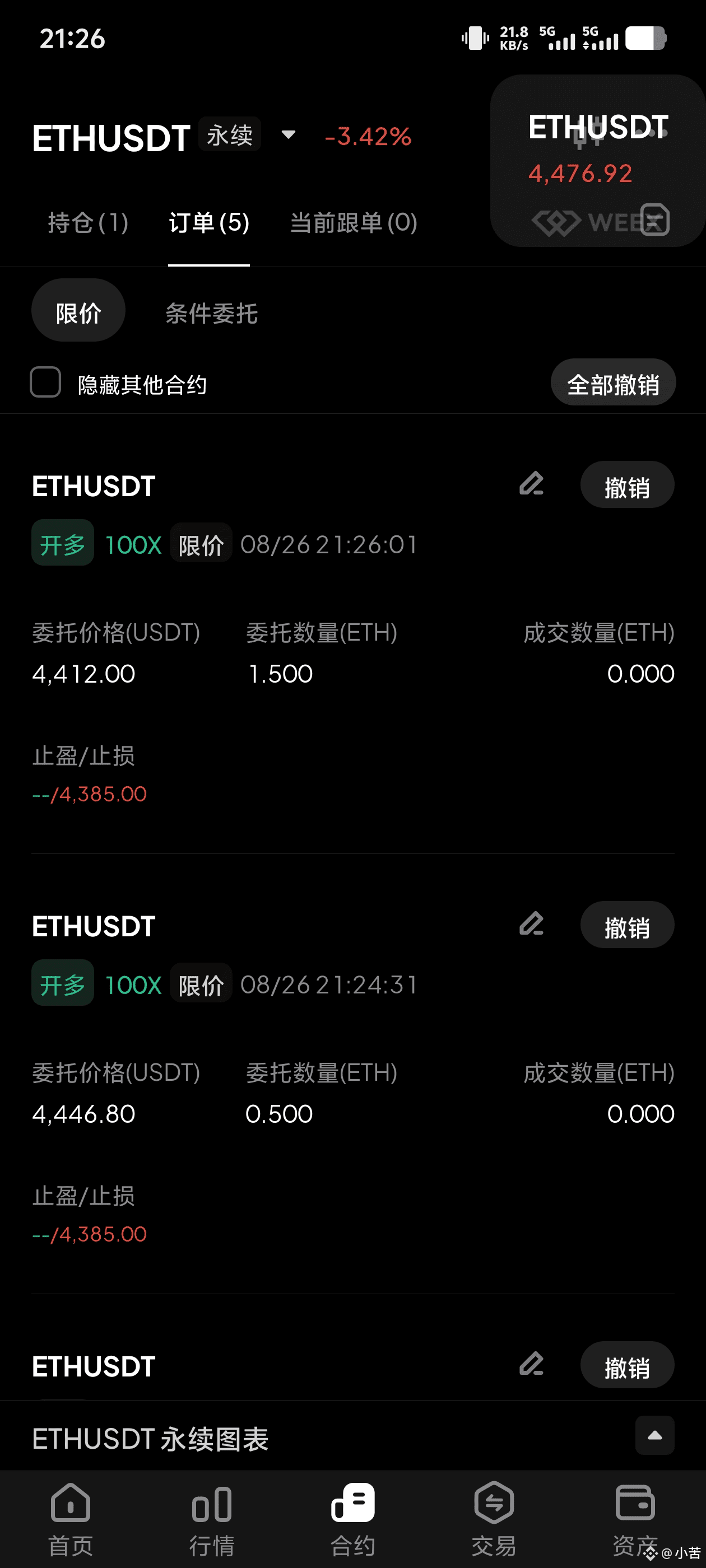Cancel the 4,446.80 limit order
Screen dimensions: 706x1568
click(x=627, y=925)
